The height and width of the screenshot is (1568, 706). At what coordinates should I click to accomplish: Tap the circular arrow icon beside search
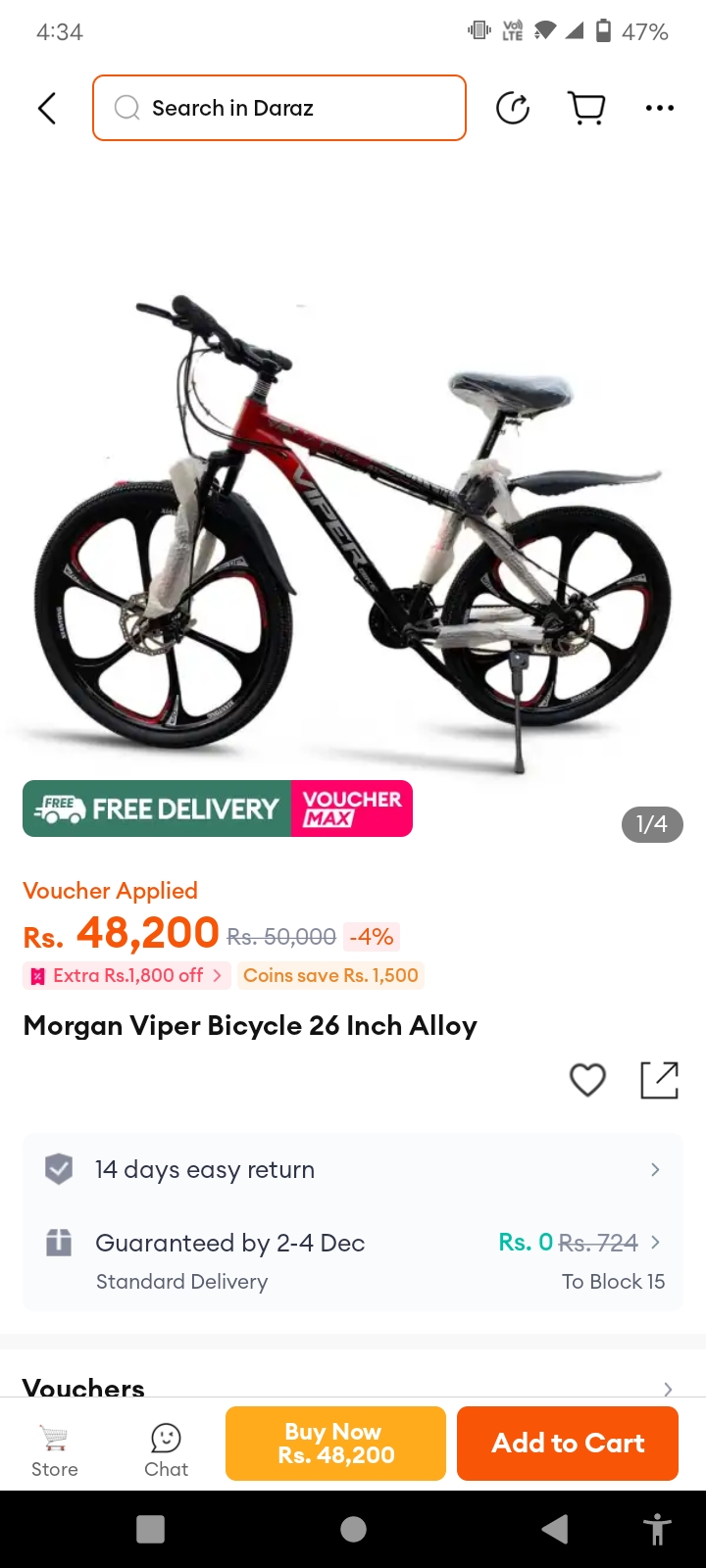point(513,108)
